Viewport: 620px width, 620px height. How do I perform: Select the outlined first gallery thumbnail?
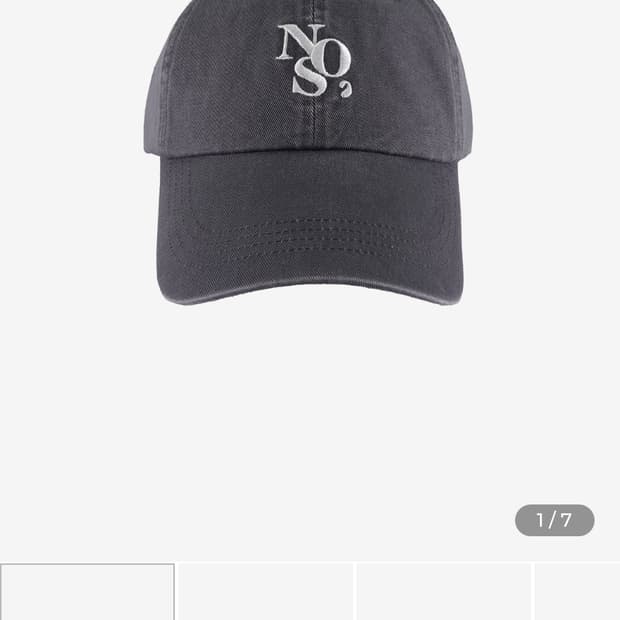click(88, 593)
